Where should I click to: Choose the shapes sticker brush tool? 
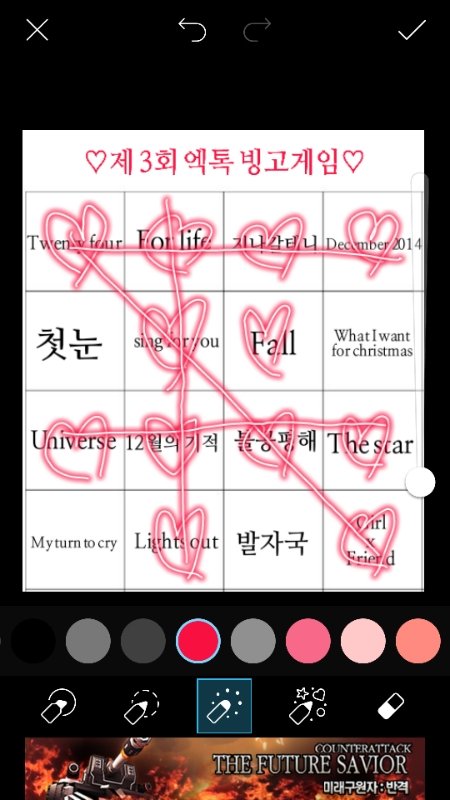308,706
